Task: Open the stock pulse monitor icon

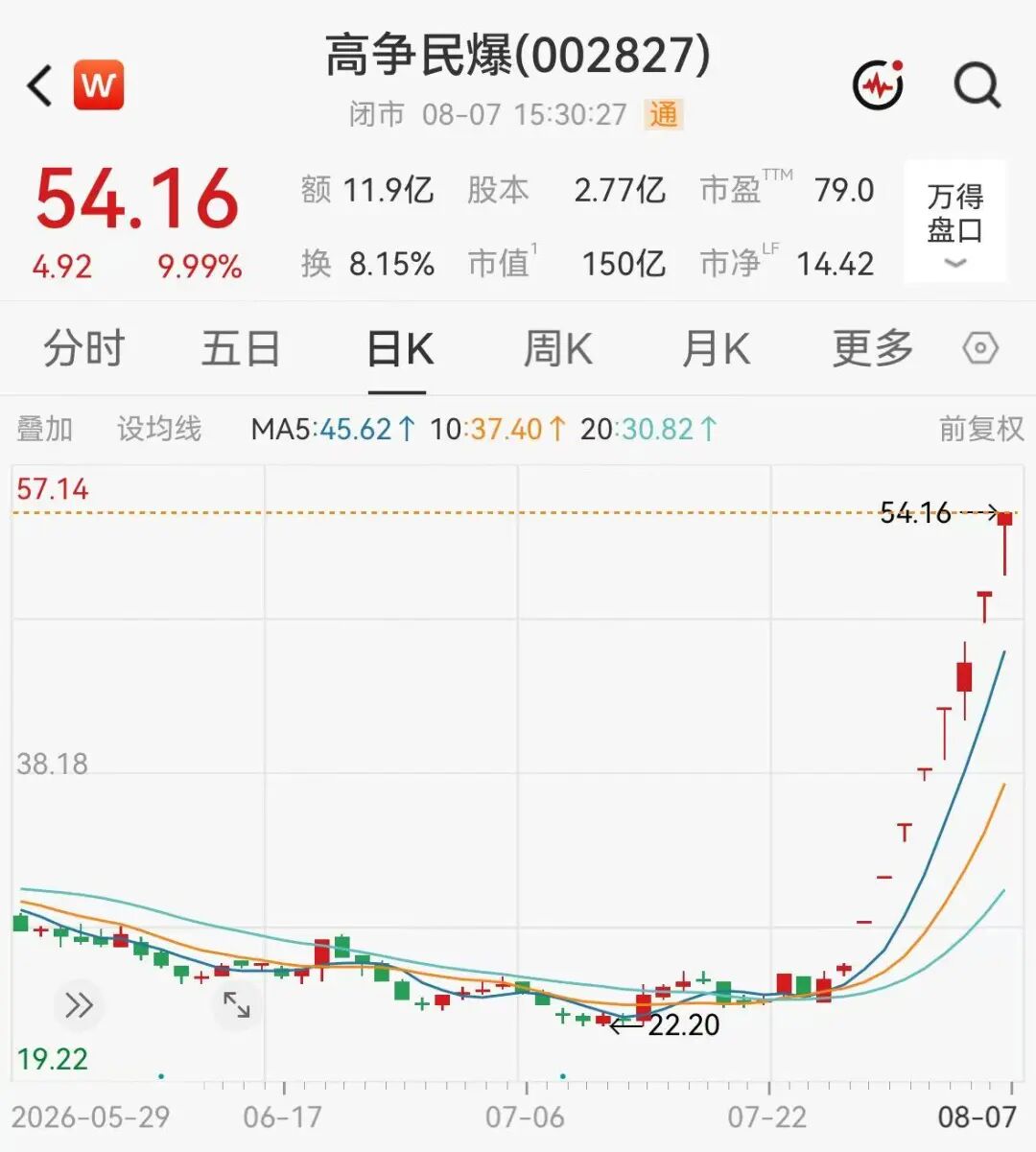Action: [879, 85]
